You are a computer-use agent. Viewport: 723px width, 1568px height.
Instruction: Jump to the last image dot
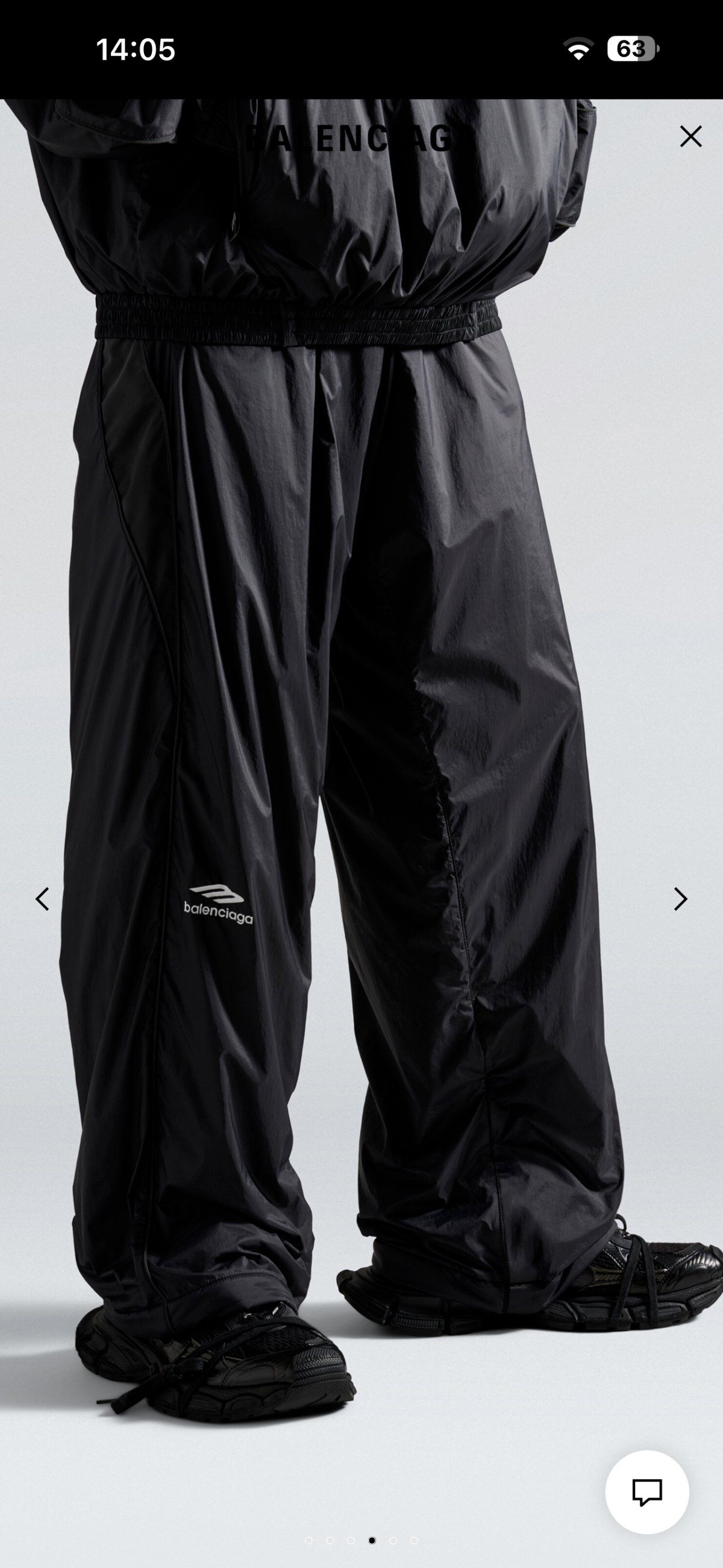pyautogui.click(x=414, y=1540)
